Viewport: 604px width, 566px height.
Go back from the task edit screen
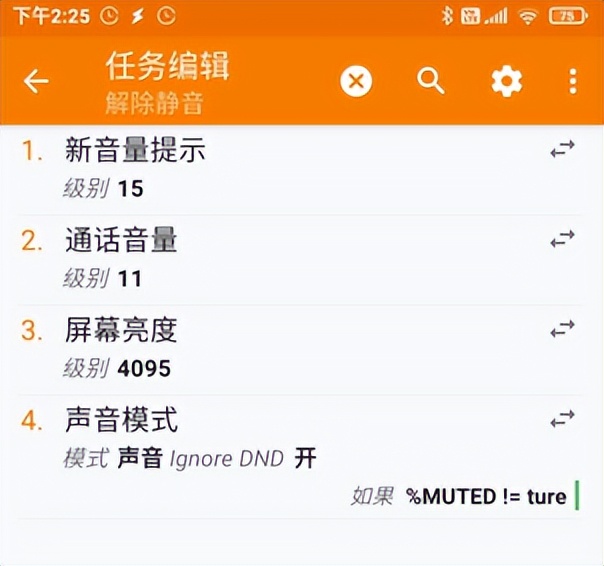point(36,81)
